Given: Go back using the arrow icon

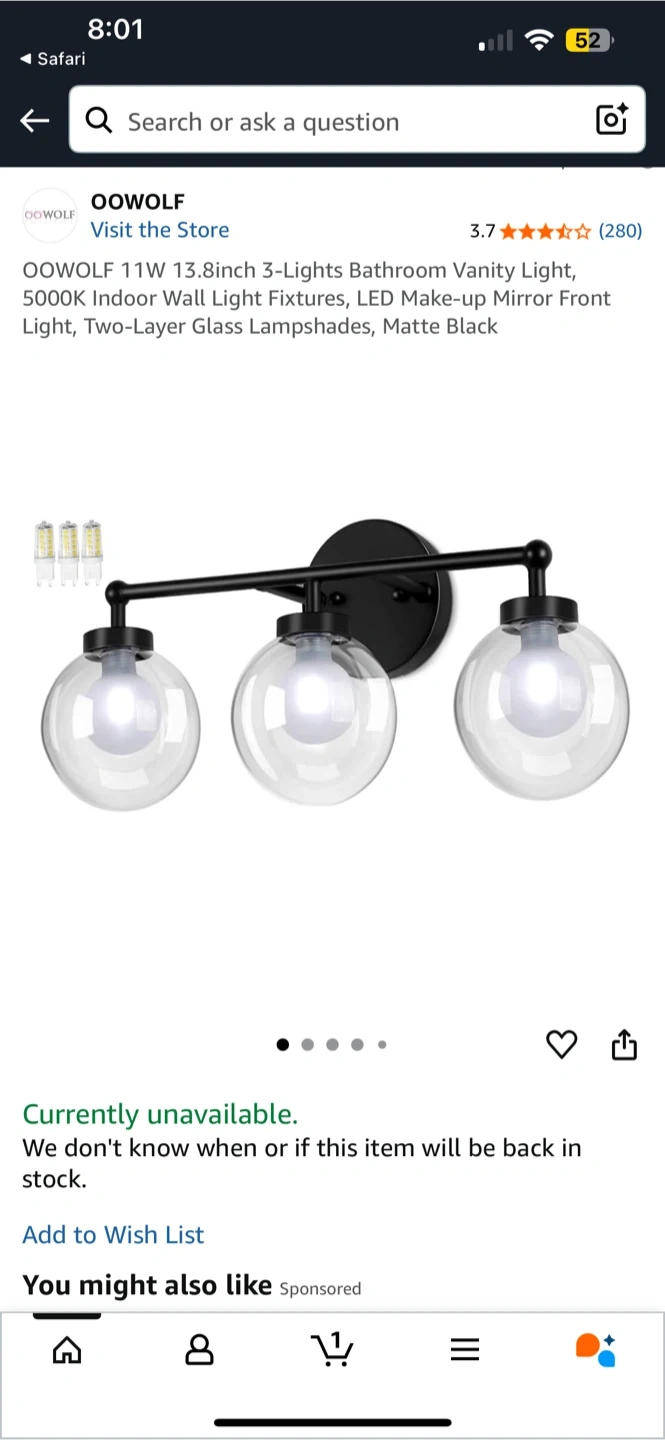Looking at the screenshot, I should [x=35, y=122].
